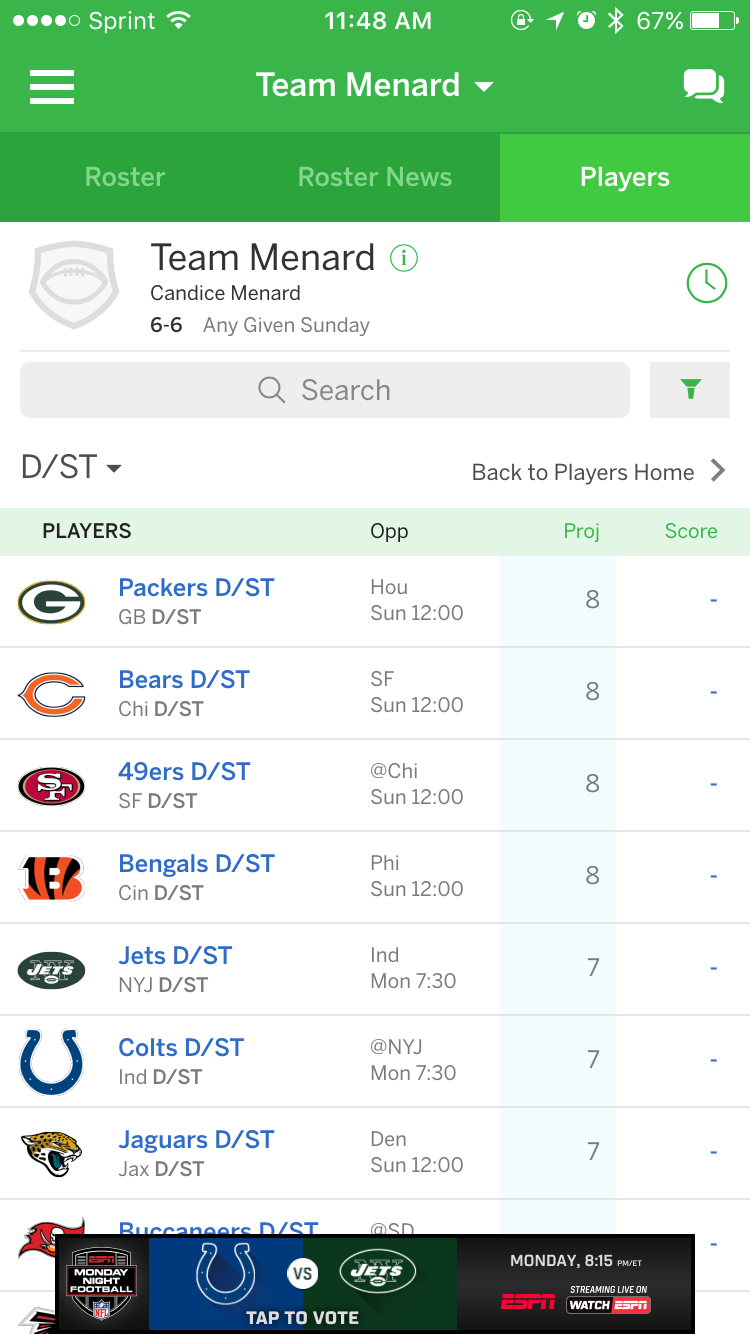Screen dimensions: 750x1334
Task: Tap the Colts vs Jets vote banner
Action: pos(375,1283)
